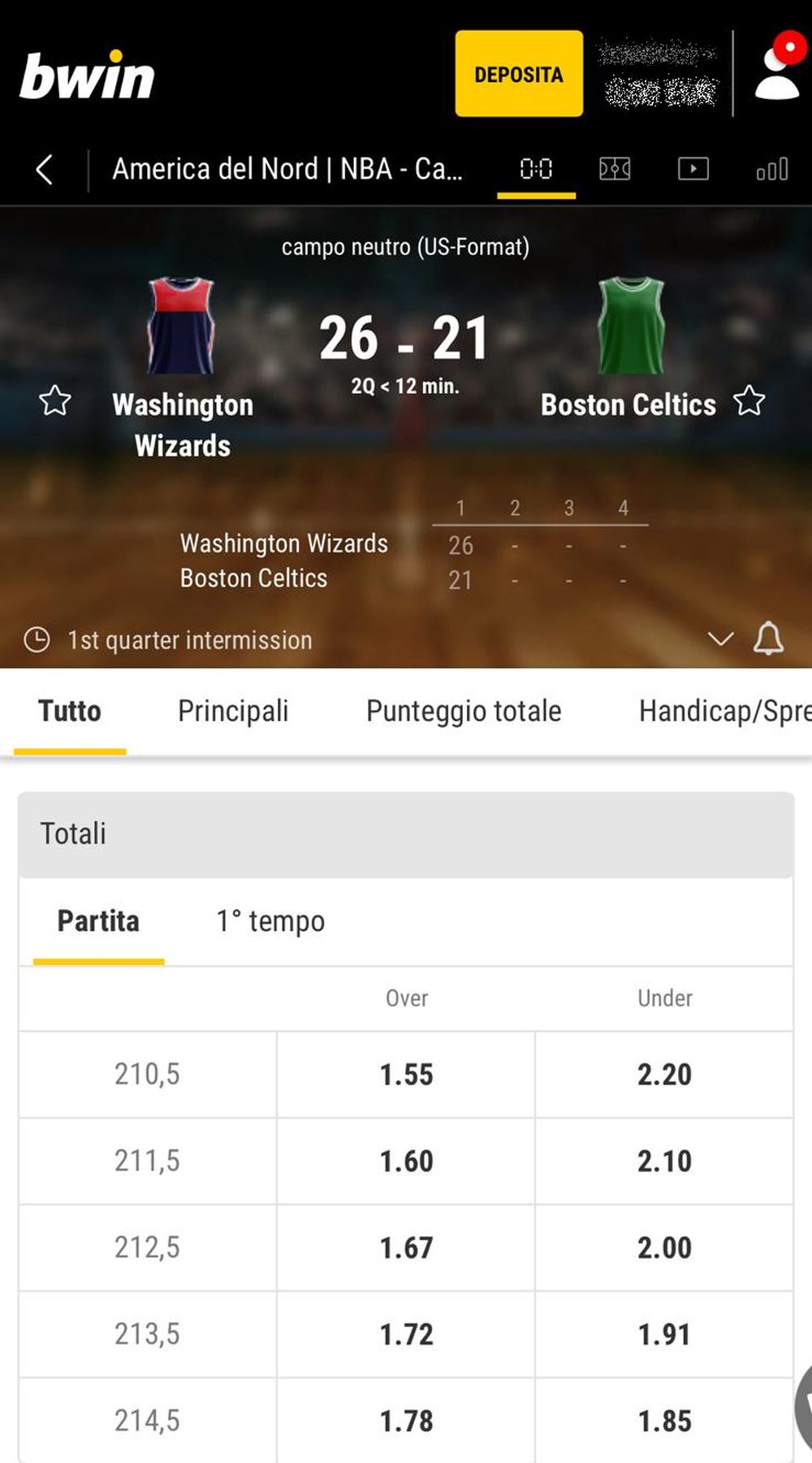Select Under 213,5 at odds 1.91
The height and width of the screenshot is (1463, 812).
664,1334
